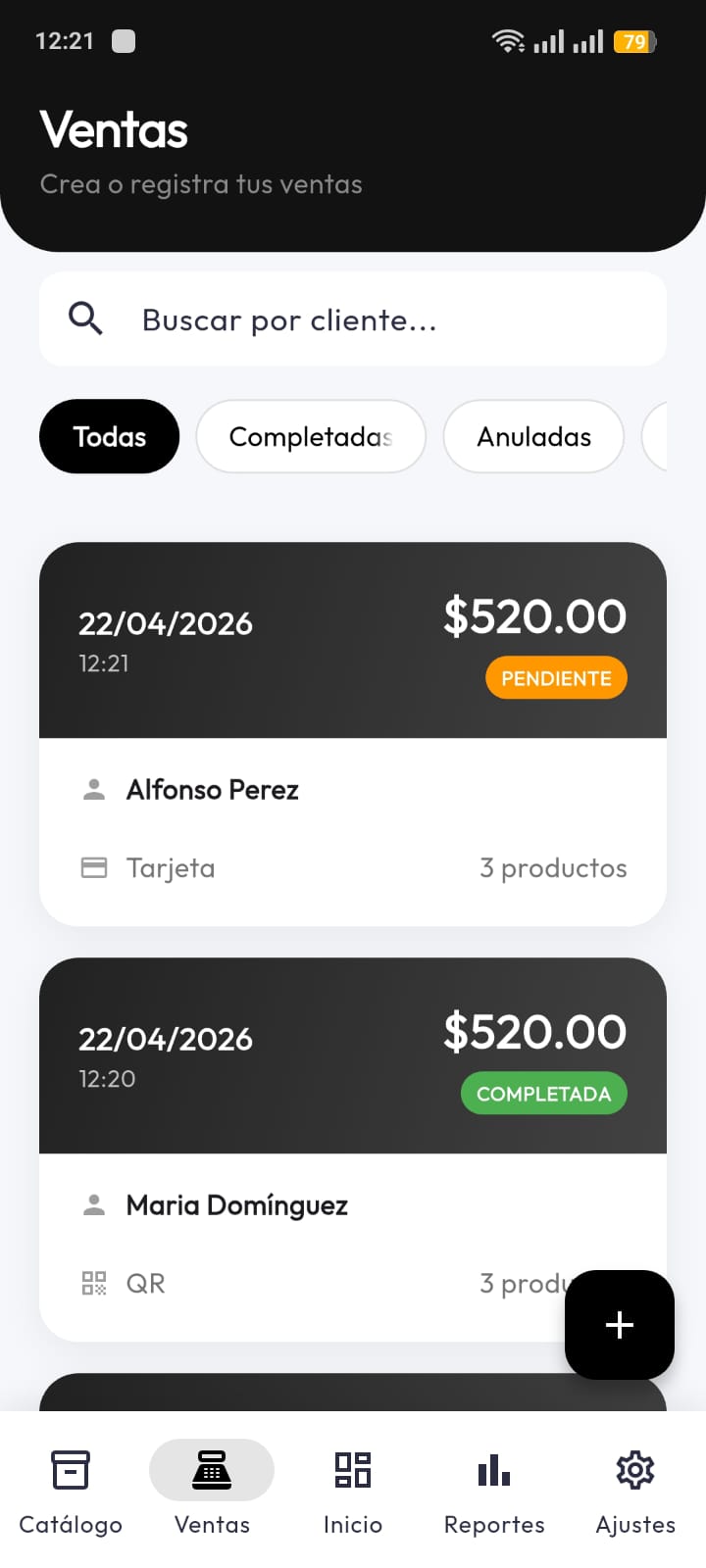This screenshot has width=706, height=1568.
Task: Tap the QR payment icon on Maria's sale
Action: pos(94,1283)
